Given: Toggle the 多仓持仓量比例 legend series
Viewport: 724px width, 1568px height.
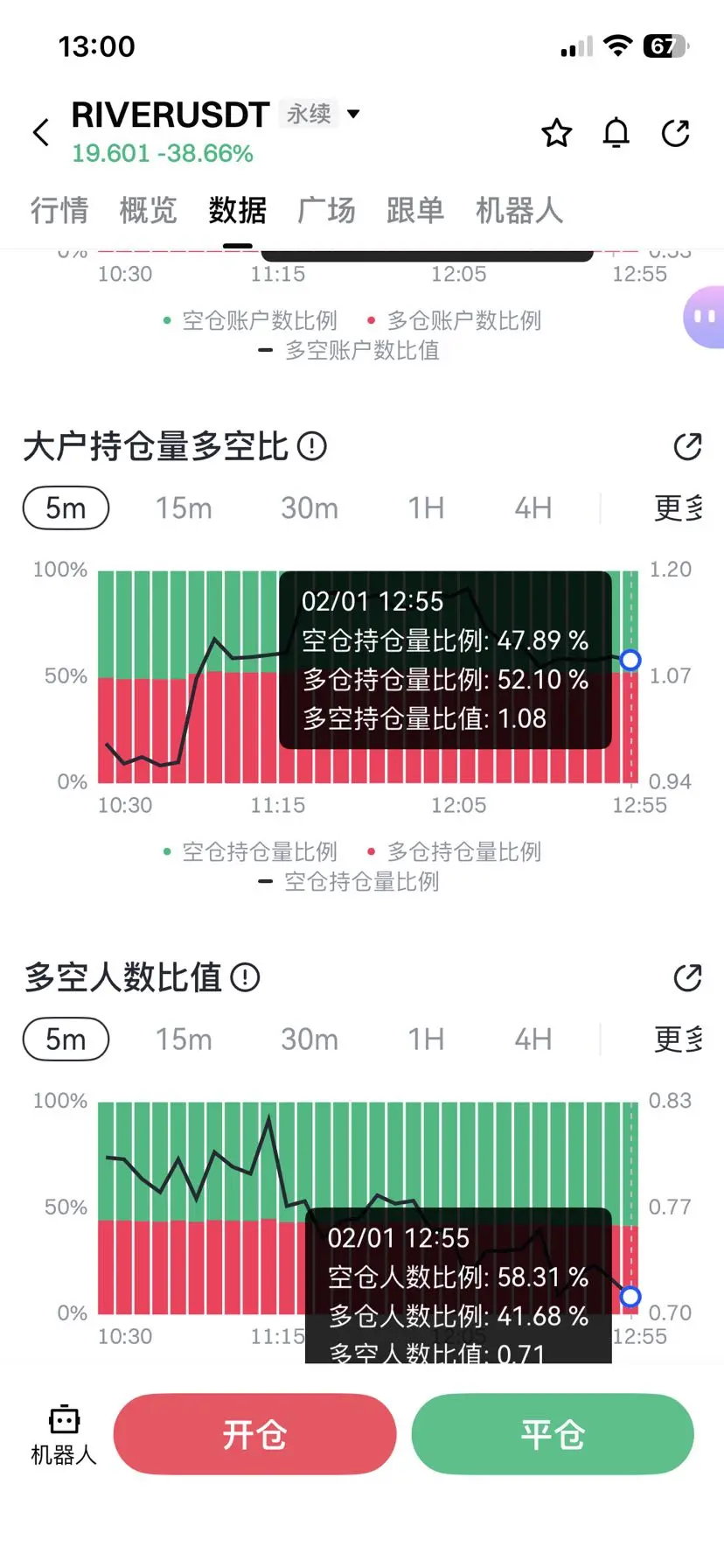Looking at the screenshot, I should 464,851.
